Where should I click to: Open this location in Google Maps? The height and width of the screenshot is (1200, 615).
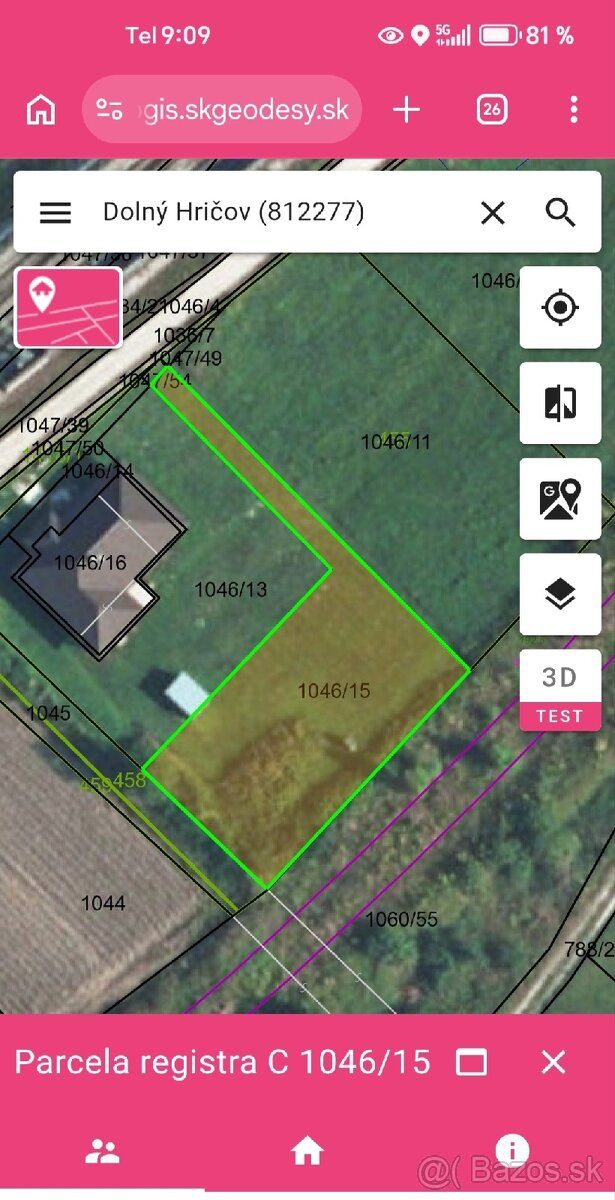[560, 499]
